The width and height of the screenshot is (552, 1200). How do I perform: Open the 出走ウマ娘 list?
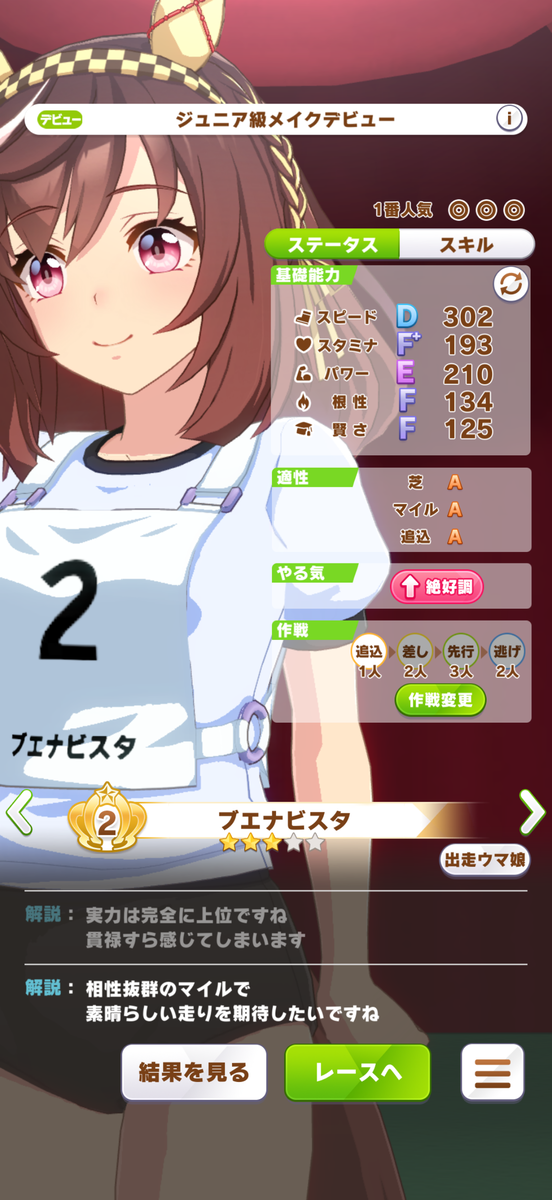484,858
